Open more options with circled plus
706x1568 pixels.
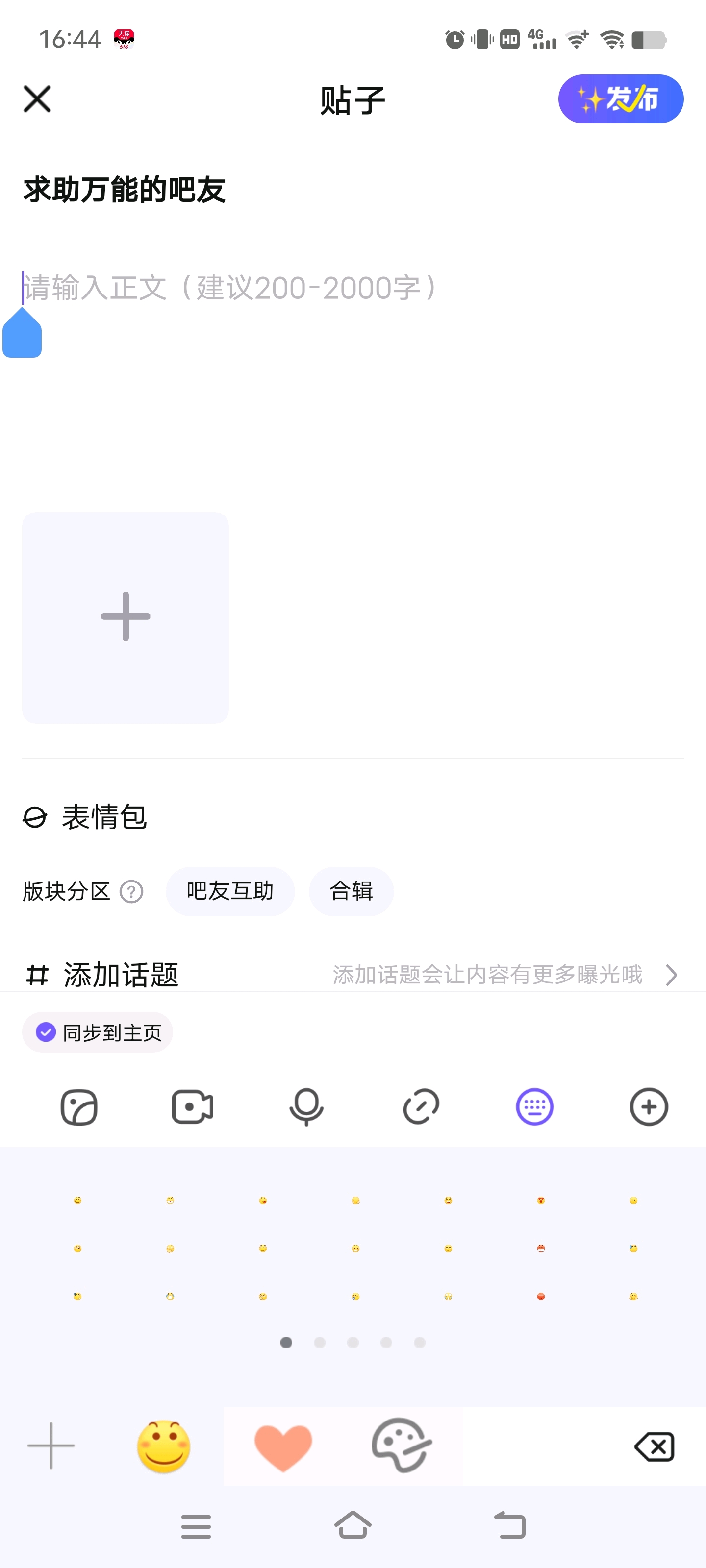[649, 1106]
